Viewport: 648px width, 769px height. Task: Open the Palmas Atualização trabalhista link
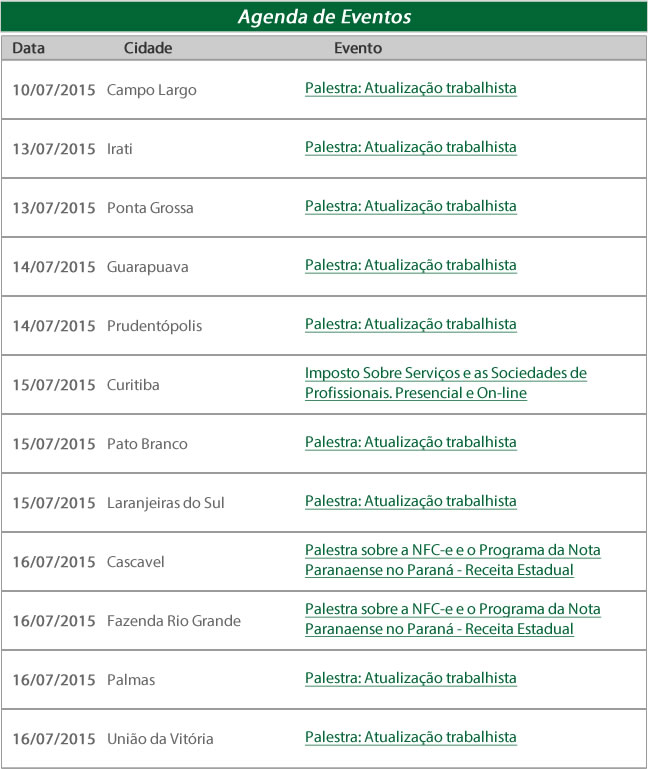click(410, 678)
